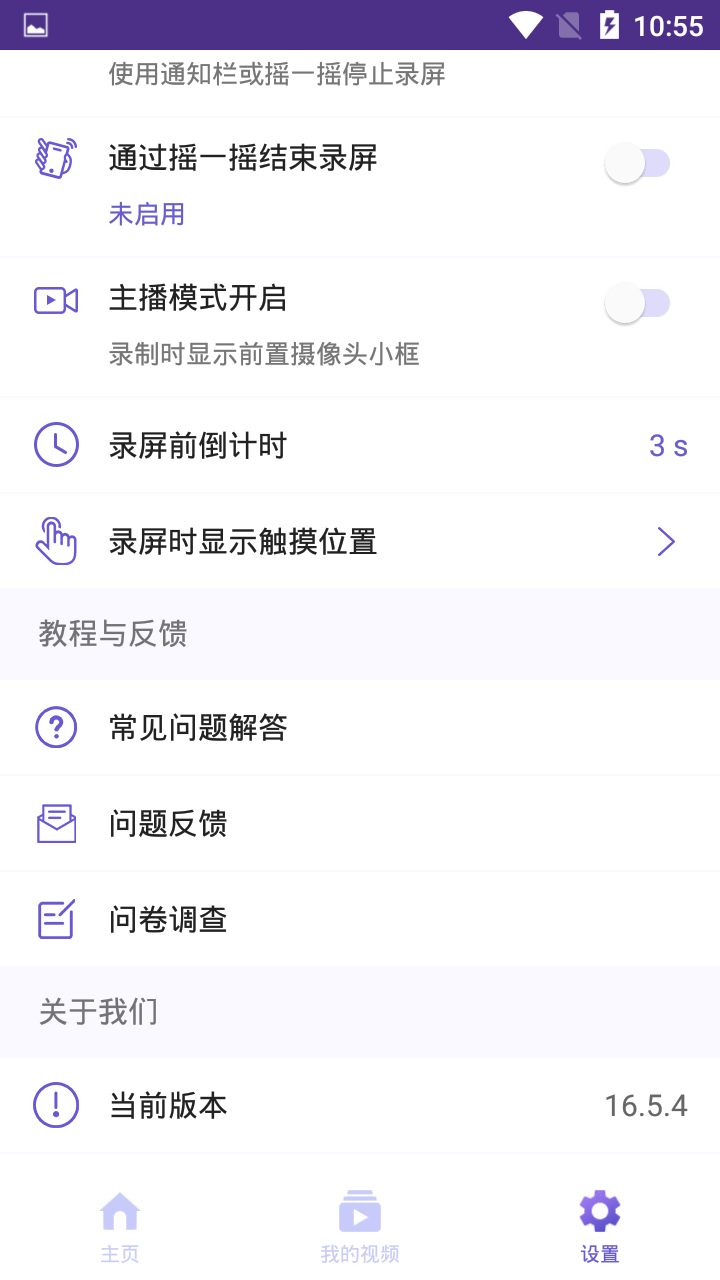The image size is (720, 1280).
Task: Open 常见问题解答 for frequently asked questions
Action: [360, 727]
